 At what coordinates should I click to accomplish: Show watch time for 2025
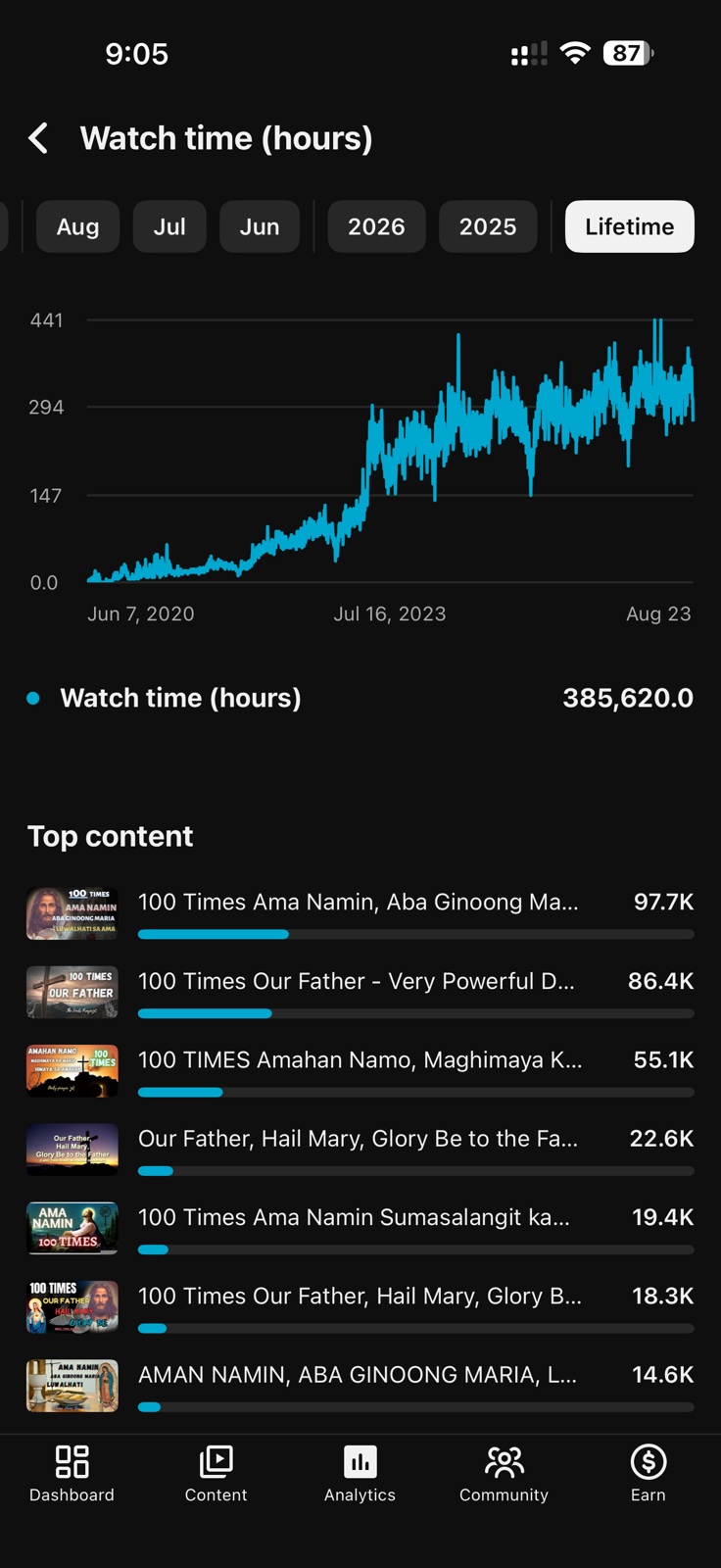click(488, 226)
